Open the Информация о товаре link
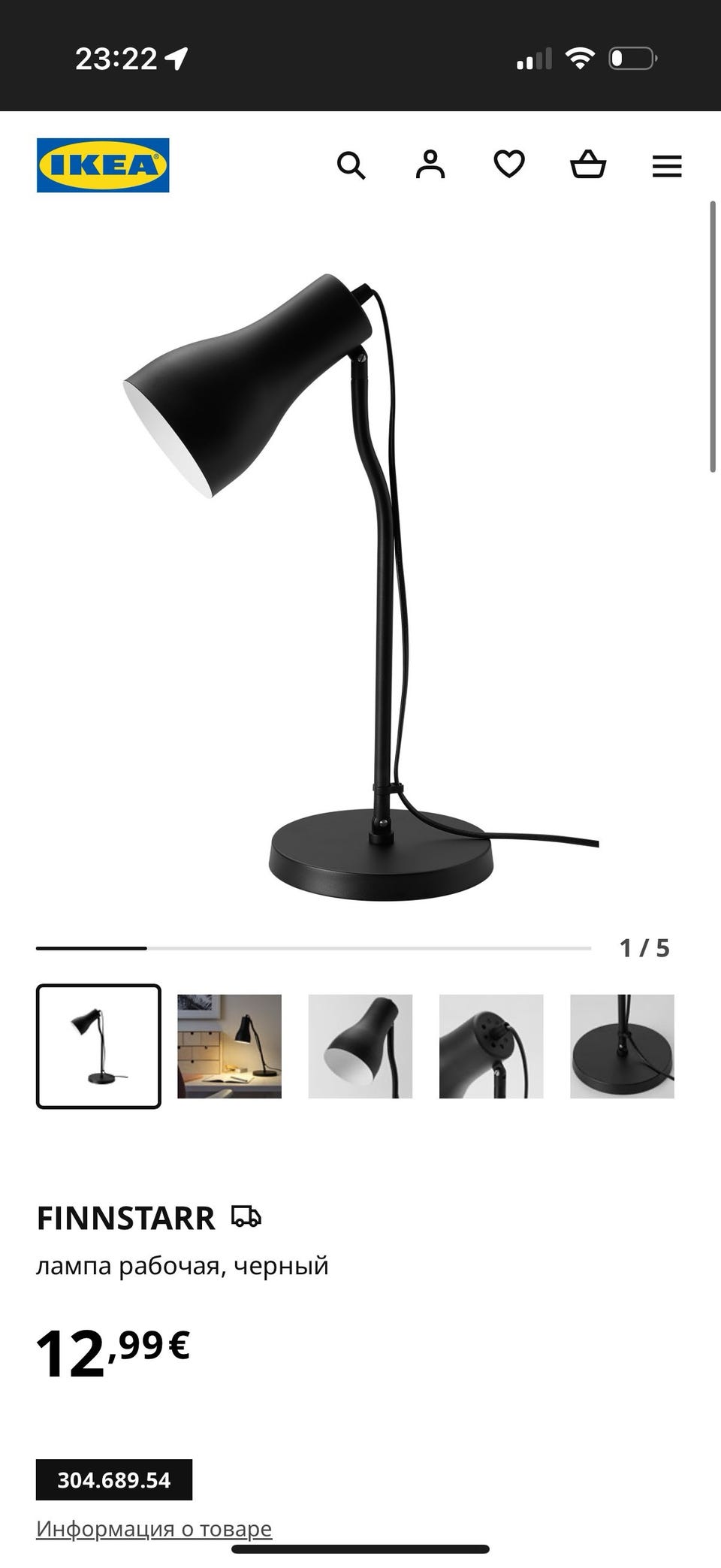 coord(154,1528)
